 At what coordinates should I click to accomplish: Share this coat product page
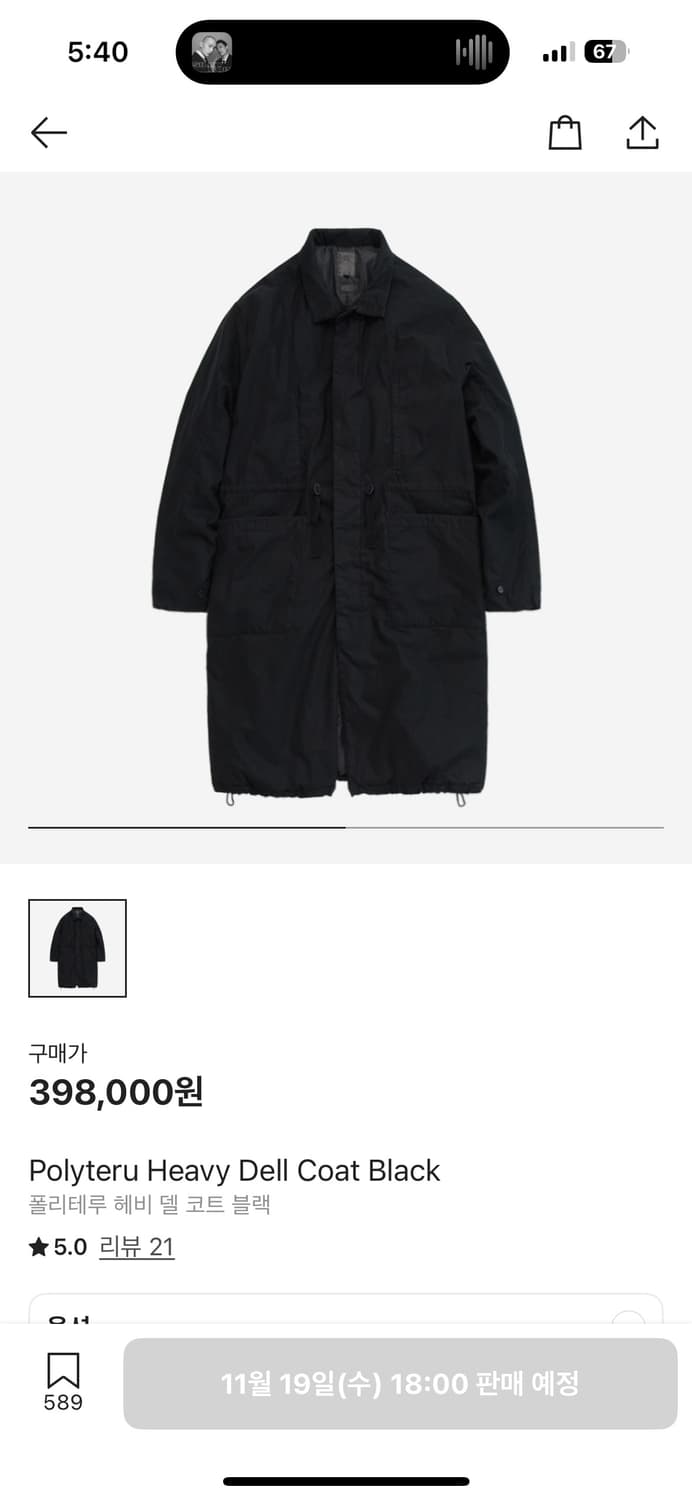coord(642,133)
